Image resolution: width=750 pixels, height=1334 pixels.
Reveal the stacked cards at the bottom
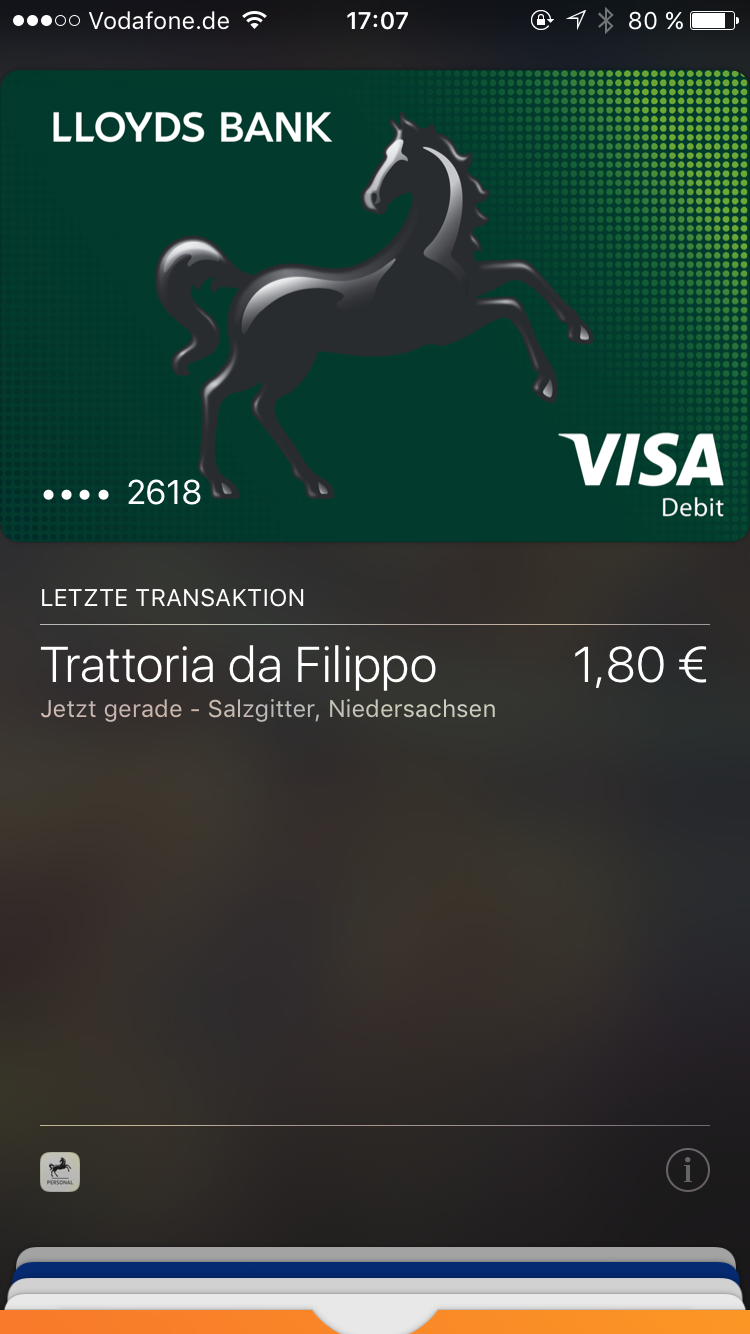pos(375,1290)
